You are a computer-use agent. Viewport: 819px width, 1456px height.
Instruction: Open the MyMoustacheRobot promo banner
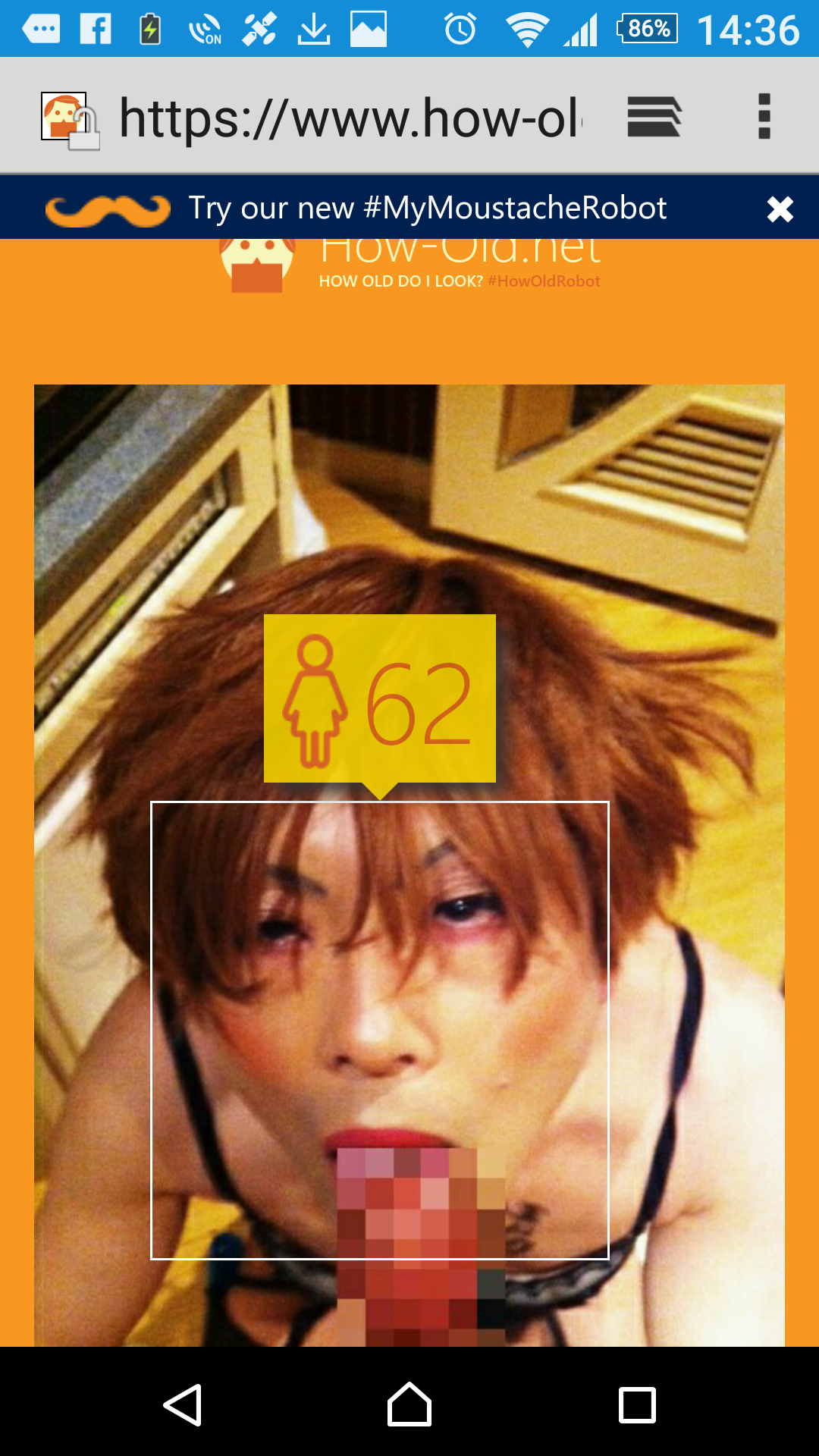428,208
